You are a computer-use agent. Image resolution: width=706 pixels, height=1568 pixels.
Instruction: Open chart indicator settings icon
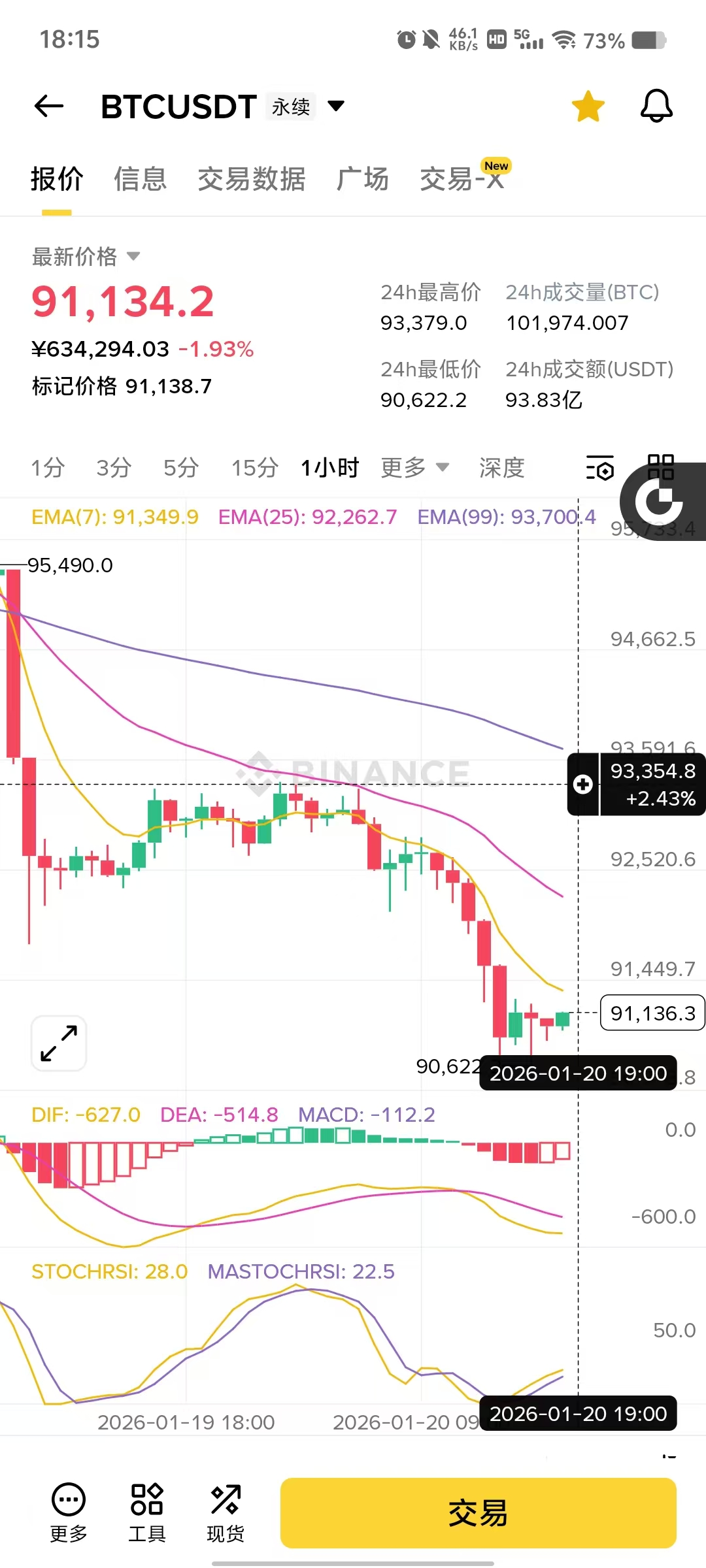point(599,468)
